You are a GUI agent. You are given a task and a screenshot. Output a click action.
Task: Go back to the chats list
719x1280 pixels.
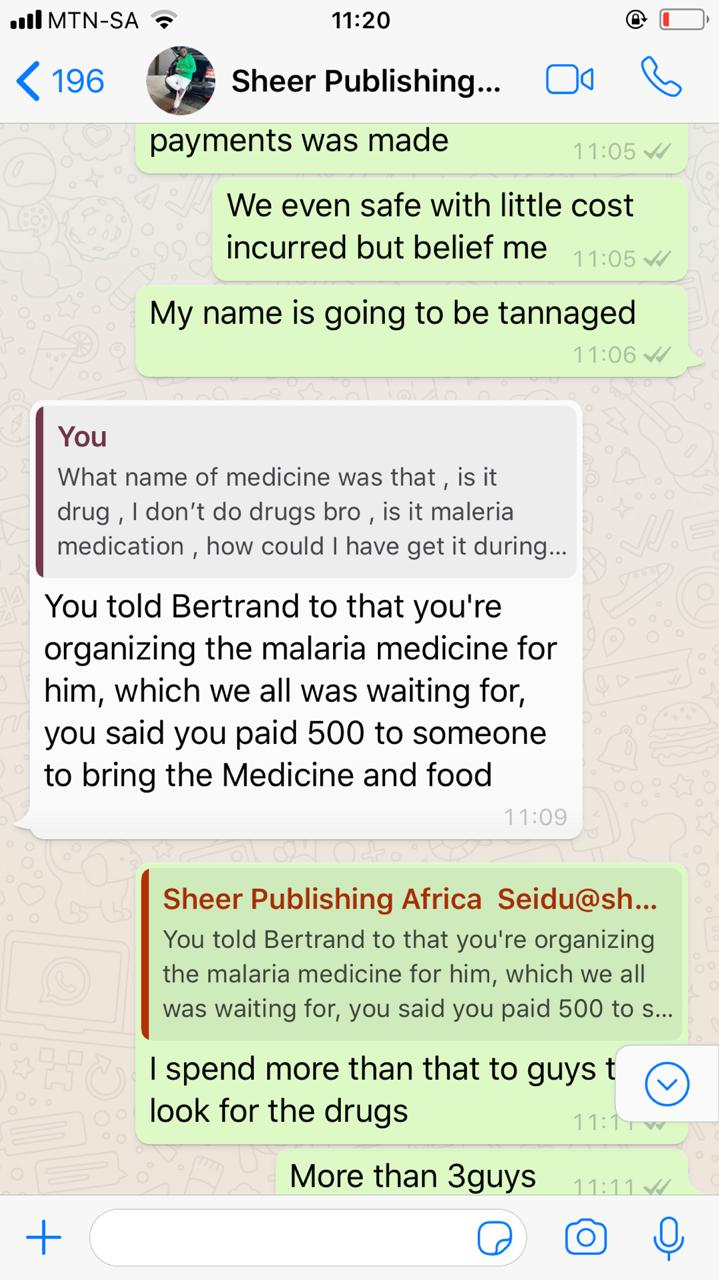[60, 80]
